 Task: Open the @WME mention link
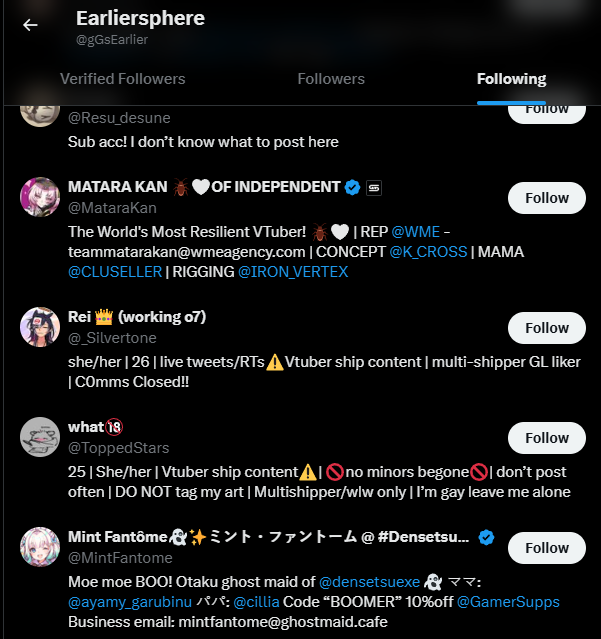point(417,231)
